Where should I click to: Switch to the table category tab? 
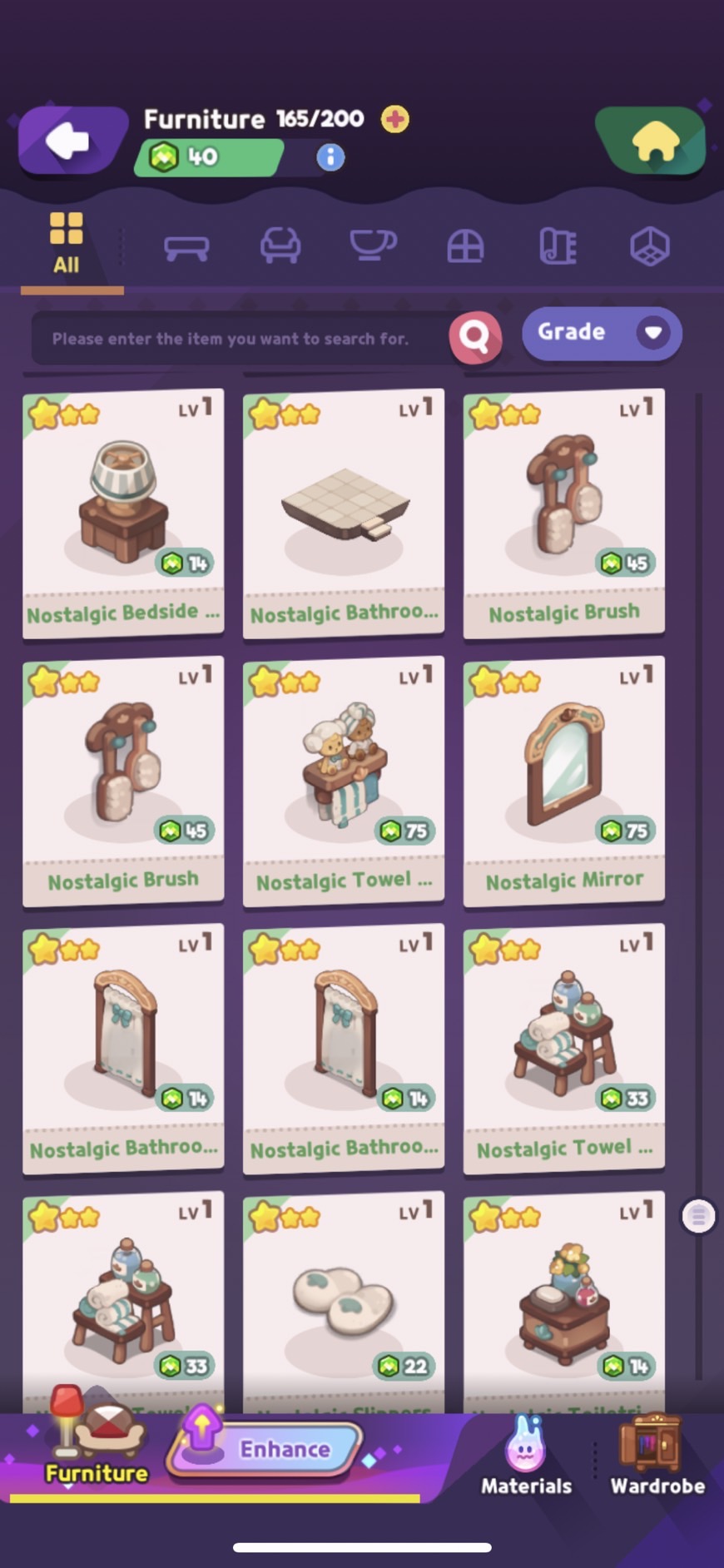tap(186, 246)
